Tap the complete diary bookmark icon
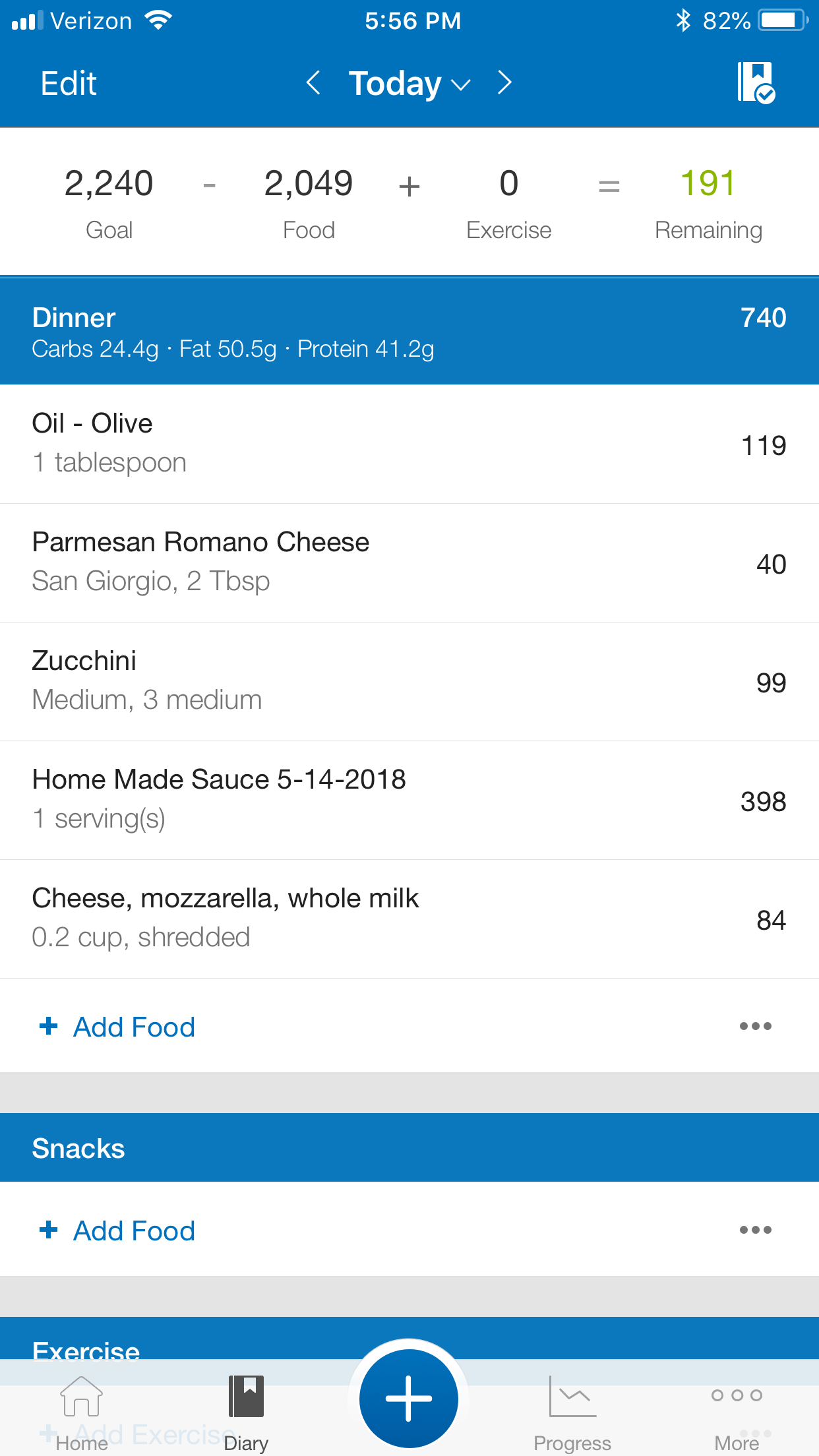 point(756,83)
